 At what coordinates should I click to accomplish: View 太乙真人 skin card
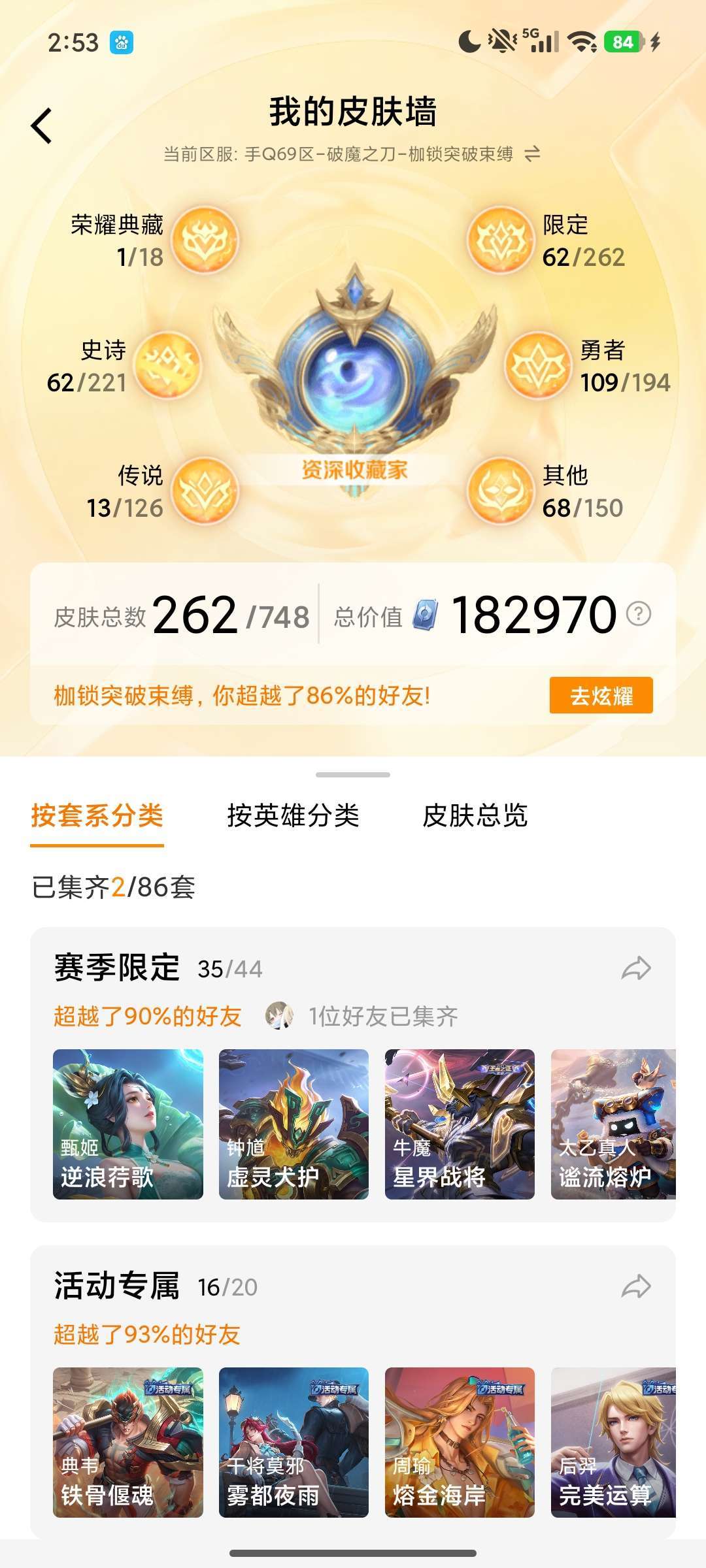click(613, 1124)
